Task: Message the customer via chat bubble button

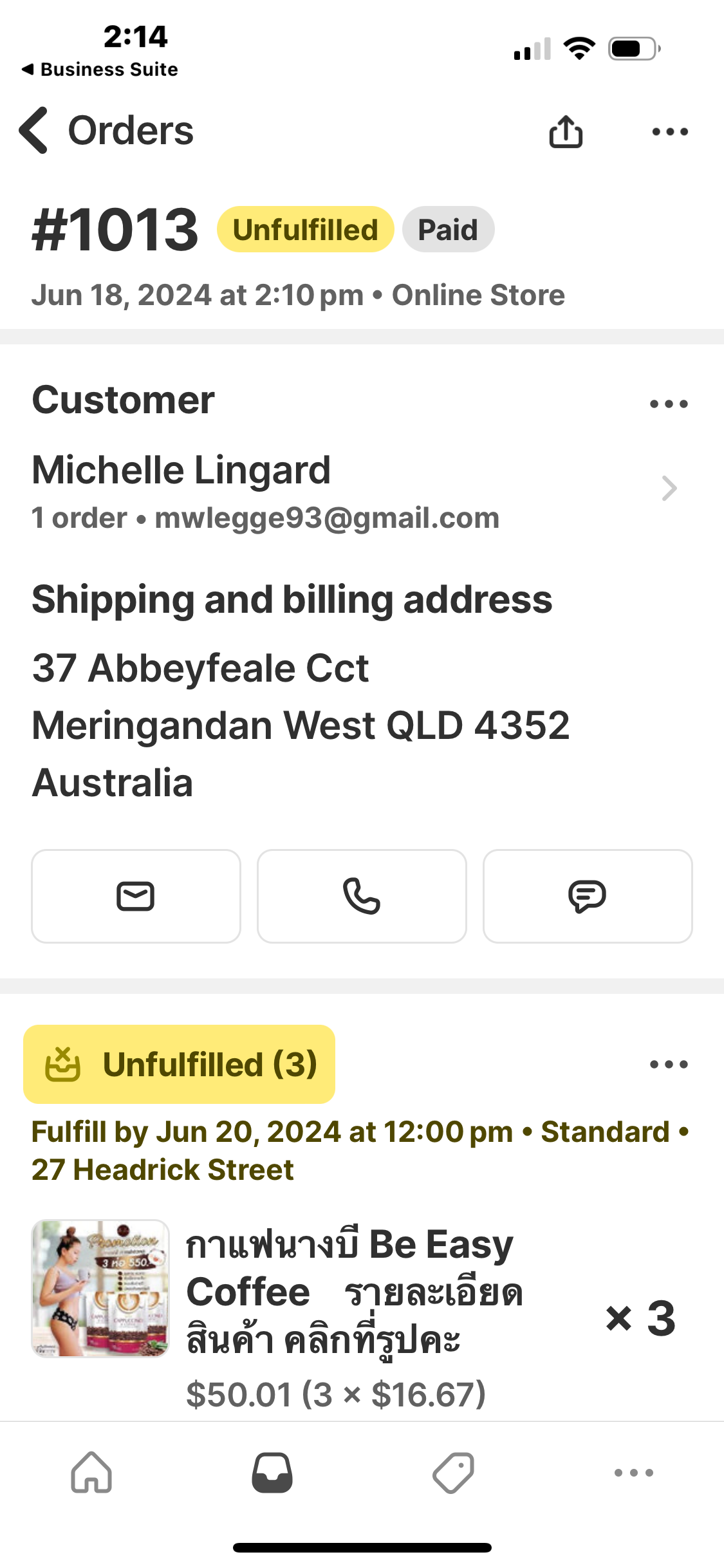Action: pos(587,896)
